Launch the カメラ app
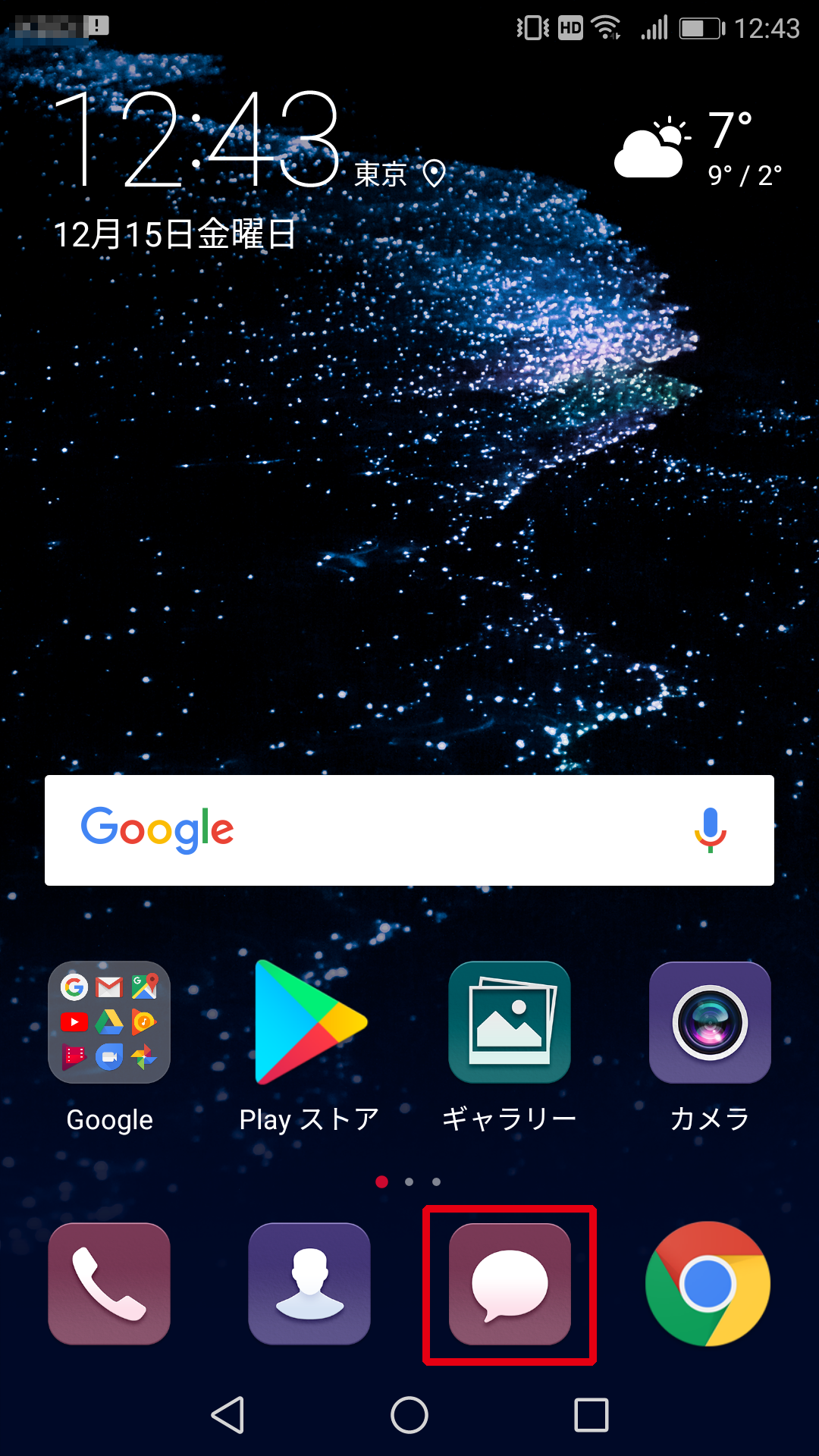 [710, 1022]
